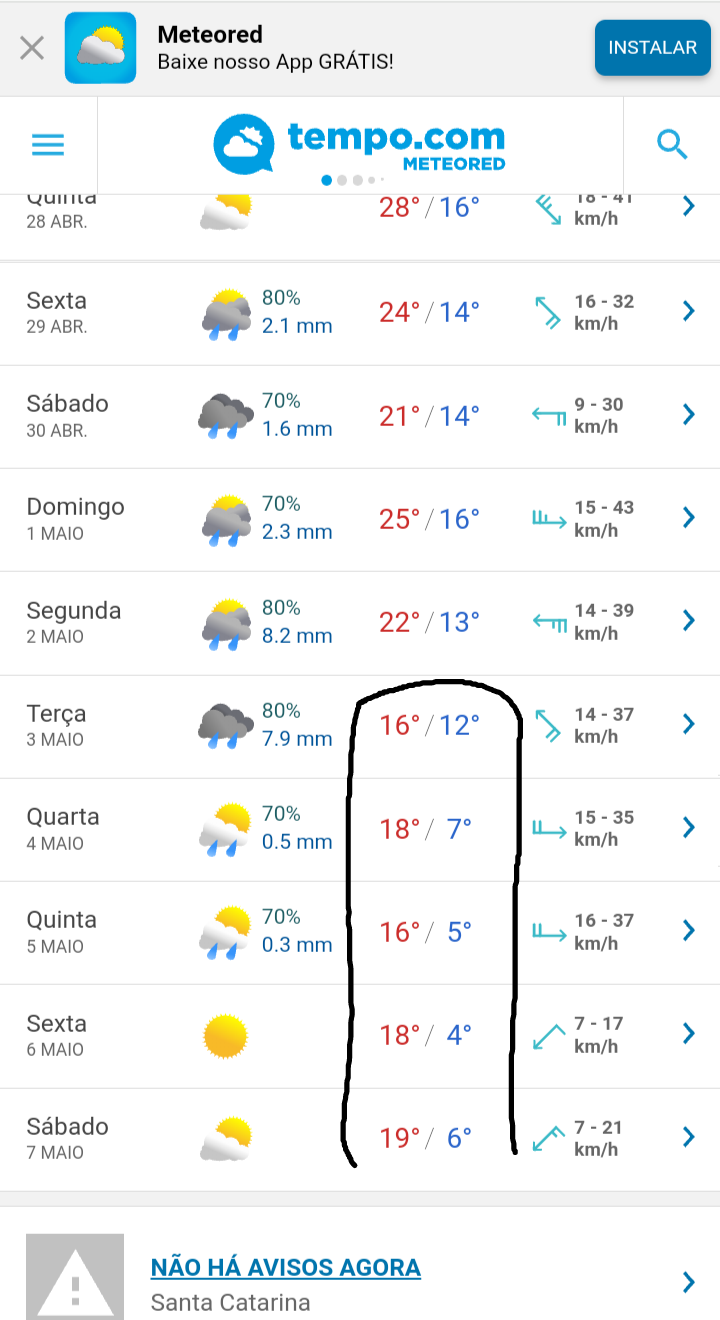Open the NÃO HÁ AVISOS AGORA link

pyautogui.click(x=285, y=1268)
